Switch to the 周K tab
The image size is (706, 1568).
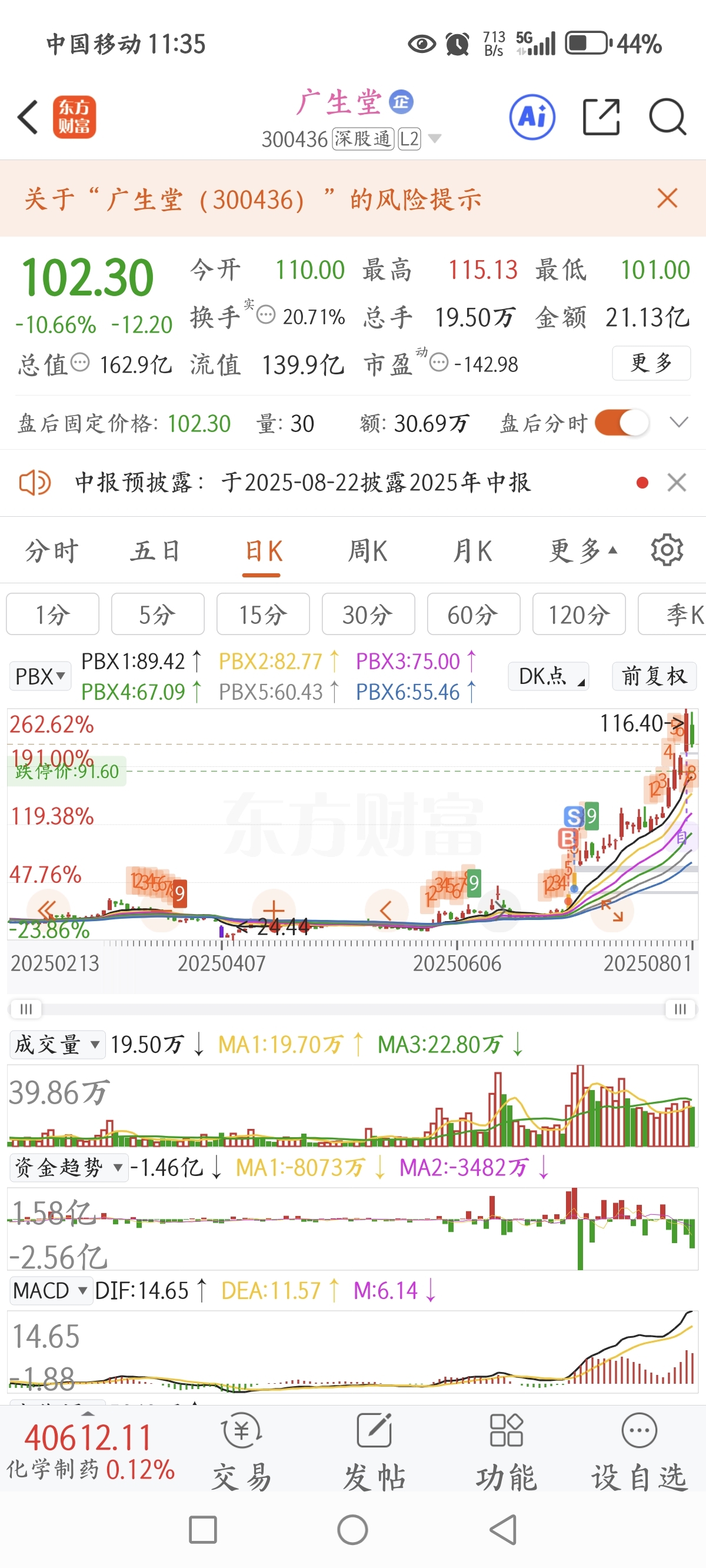pyautogui.click(x=367, y=551)
